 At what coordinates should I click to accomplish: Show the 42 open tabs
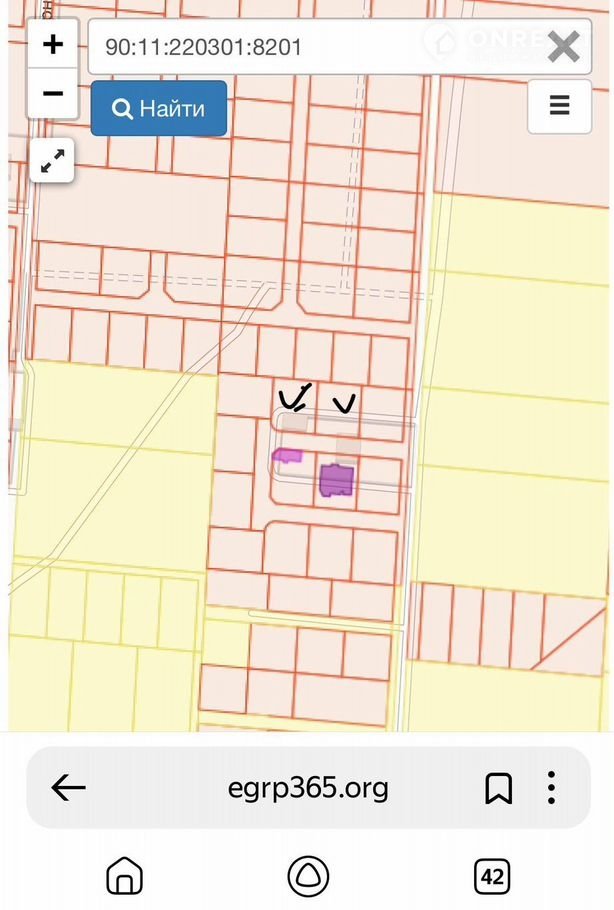492,877
